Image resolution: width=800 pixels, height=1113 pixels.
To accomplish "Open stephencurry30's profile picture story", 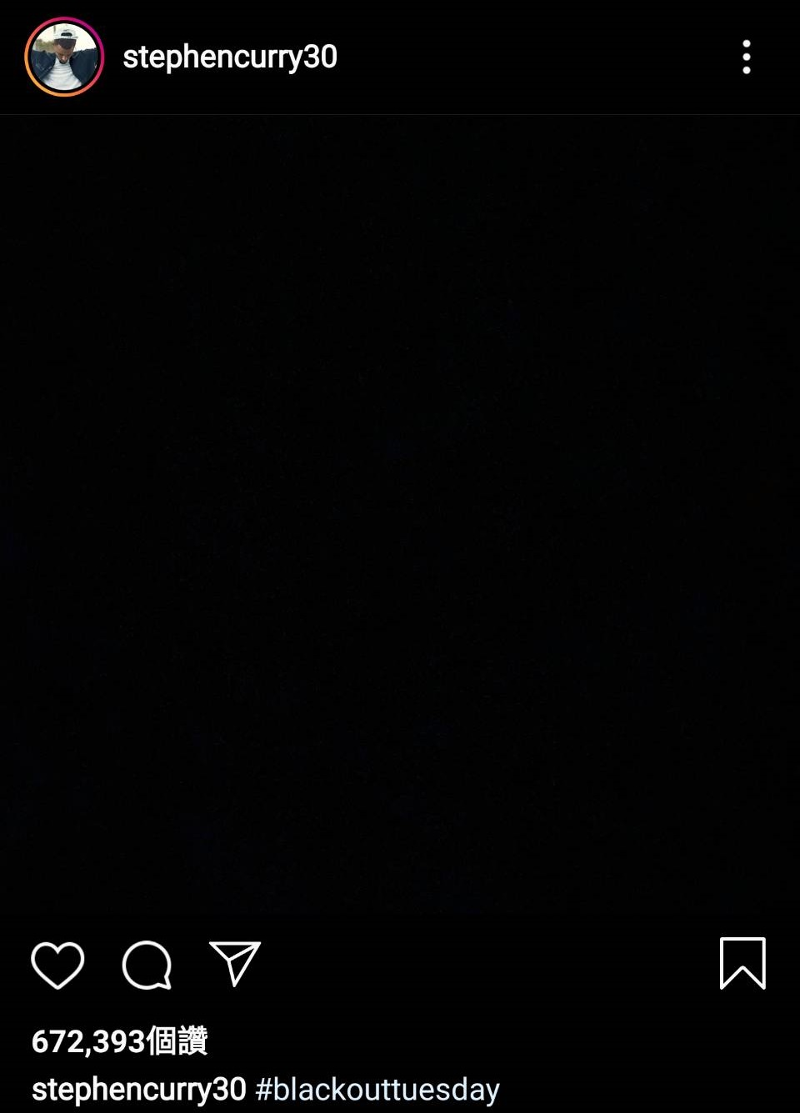I will tap(64, 58).
